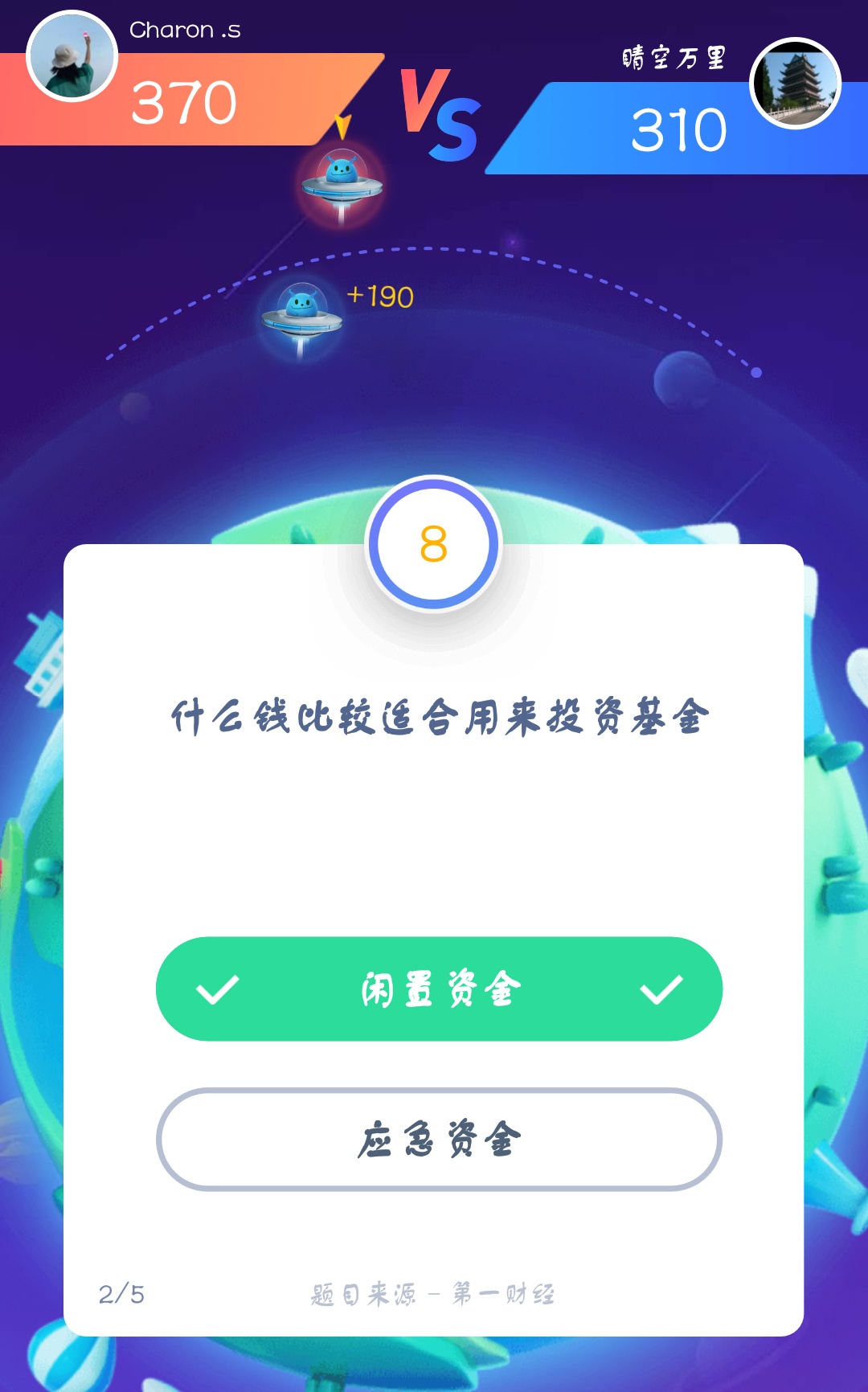Open Charon .s player avatar

(72, 57)
